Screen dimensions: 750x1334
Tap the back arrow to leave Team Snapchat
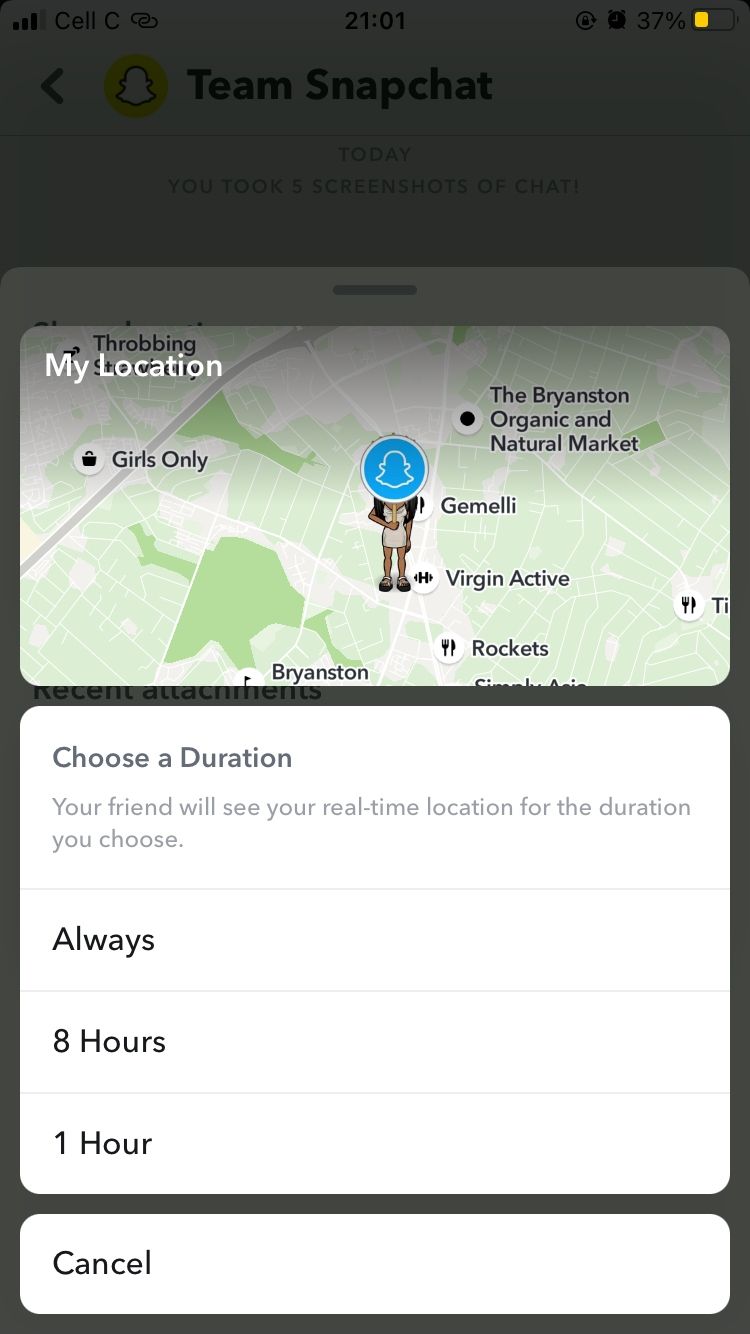[53, 85]
